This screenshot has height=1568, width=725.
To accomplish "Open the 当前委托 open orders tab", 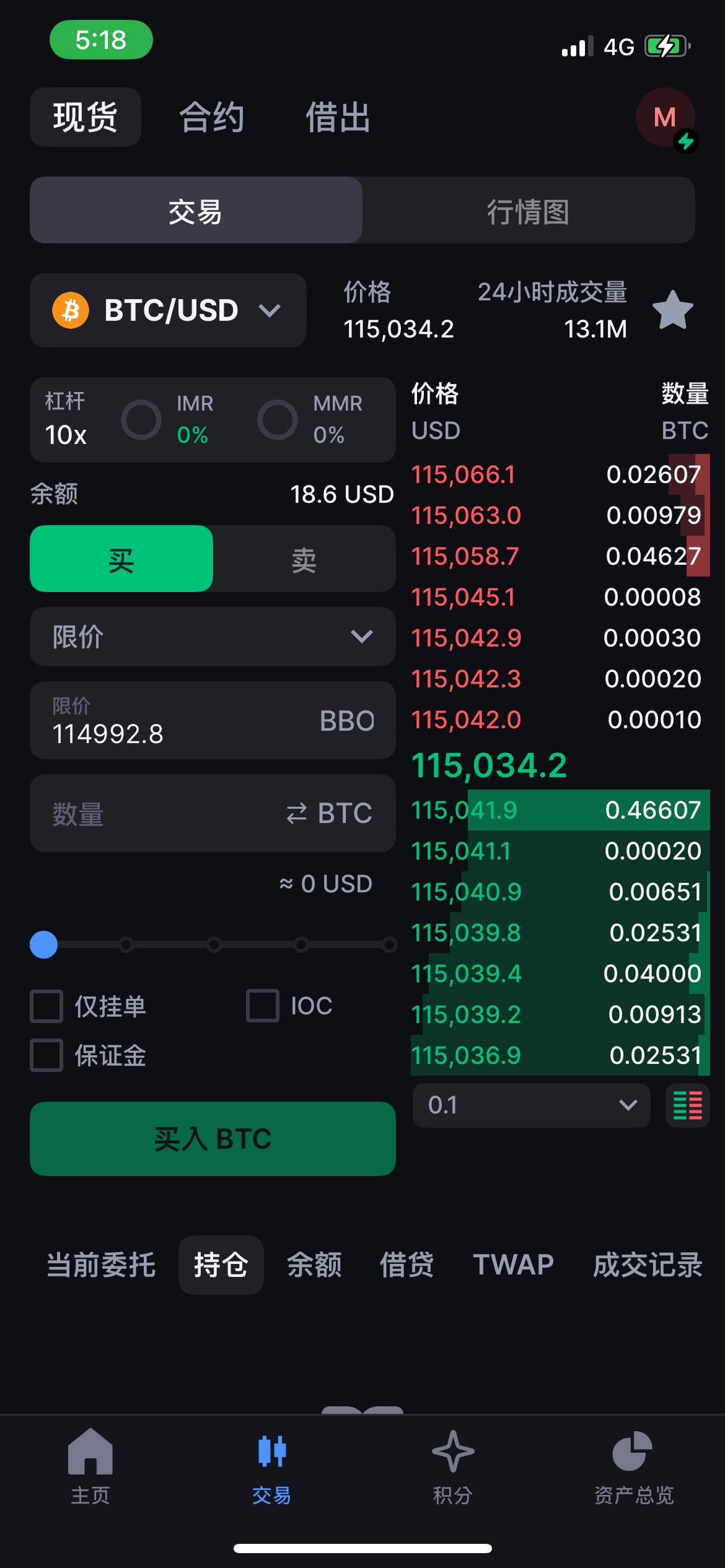I will 101,1265.
